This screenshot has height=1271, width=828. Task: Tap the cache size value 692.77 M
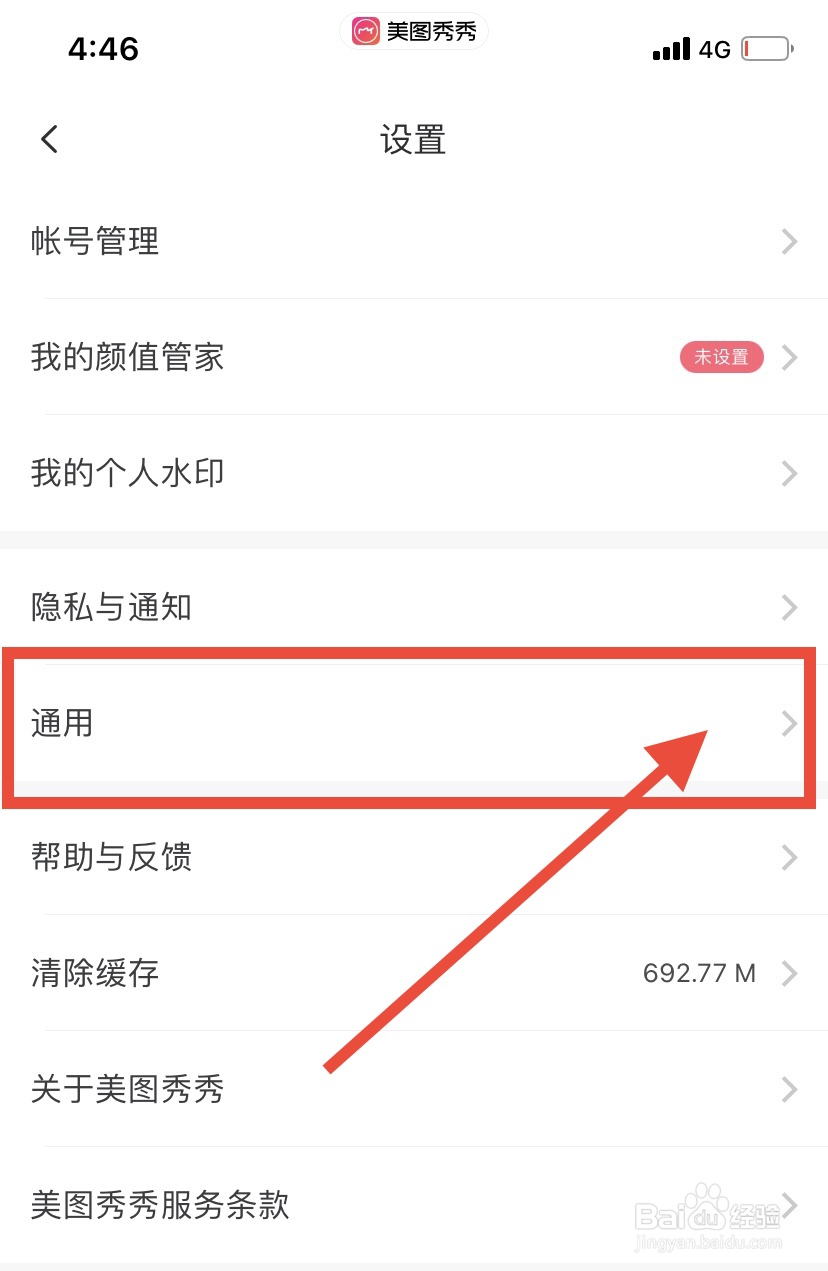699,973
